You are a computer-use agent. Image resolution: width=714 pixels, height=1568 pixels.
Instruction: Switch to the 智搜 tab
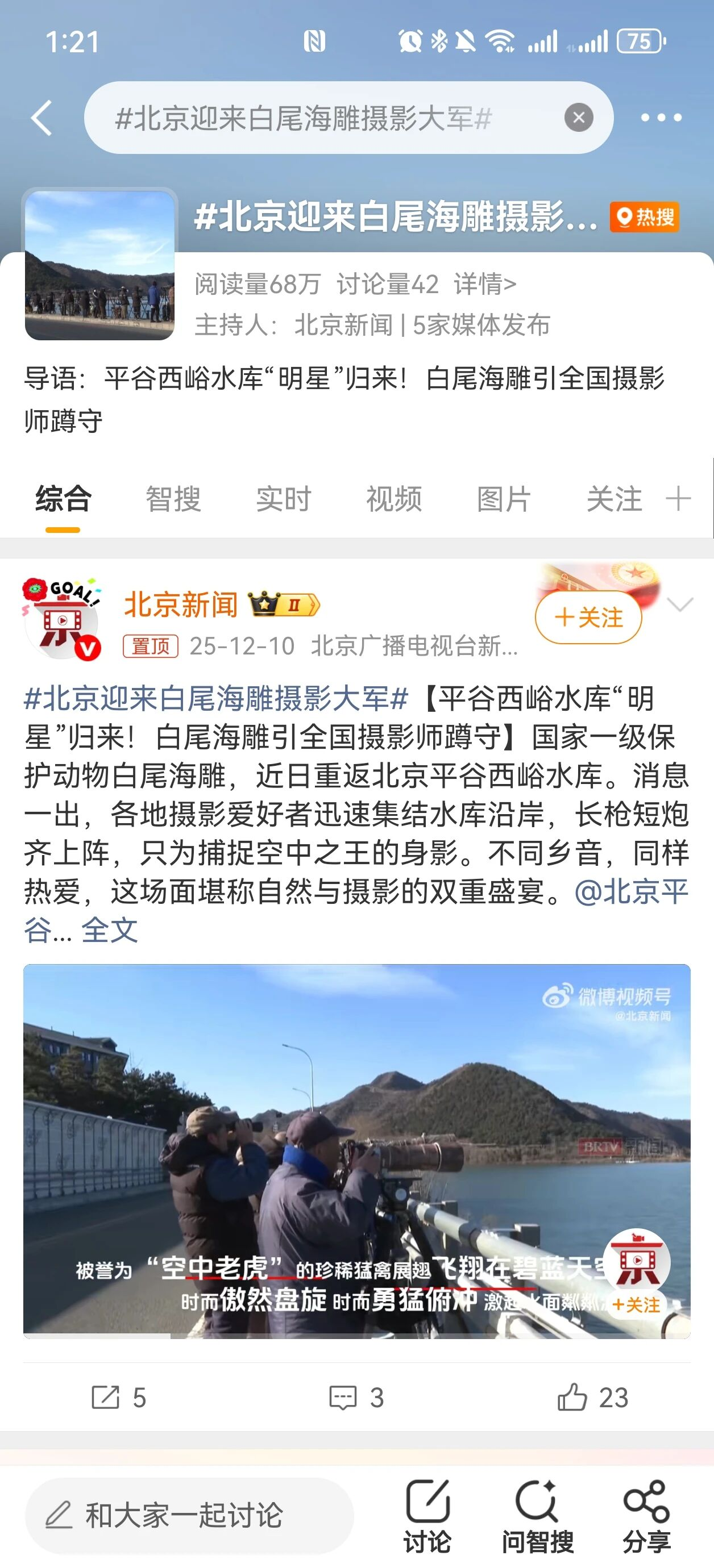coord(173,499)
